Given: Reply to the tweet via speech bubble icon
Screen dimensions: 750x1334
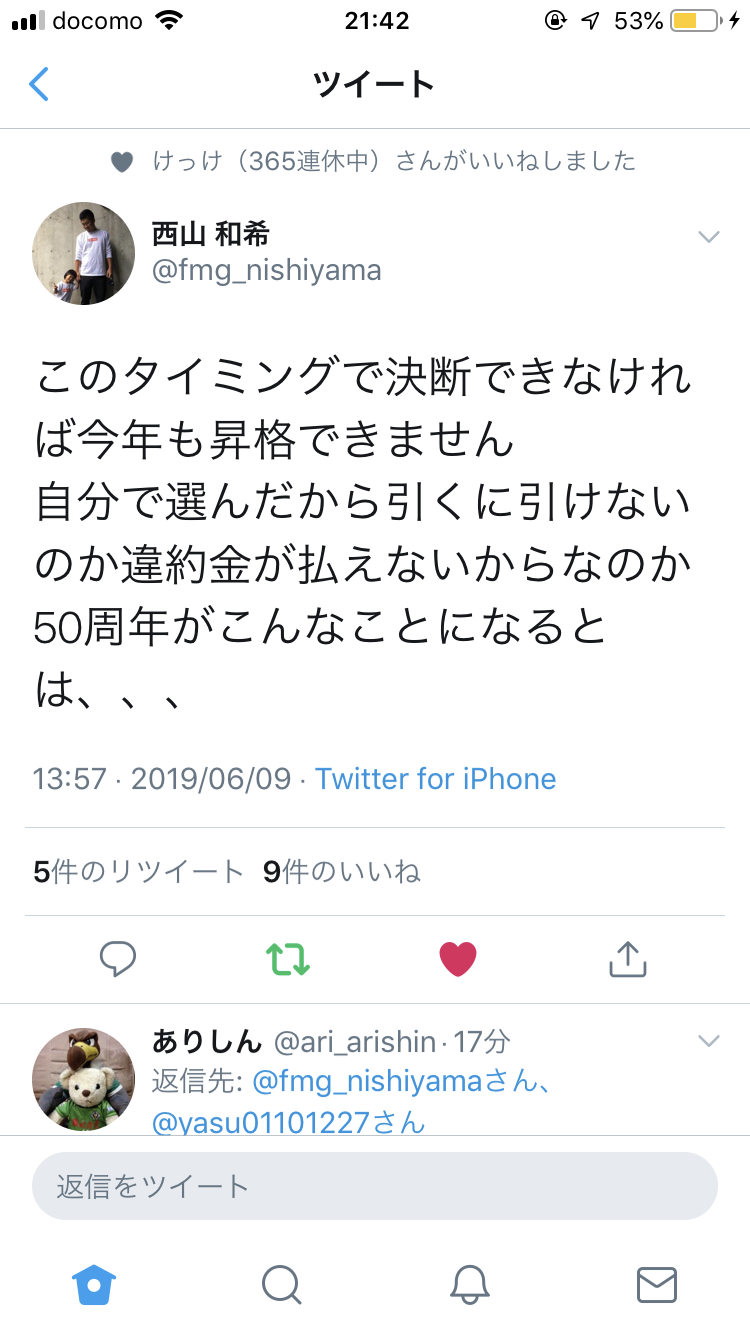Looking at the screenshot, I should (x=118, y=960).
